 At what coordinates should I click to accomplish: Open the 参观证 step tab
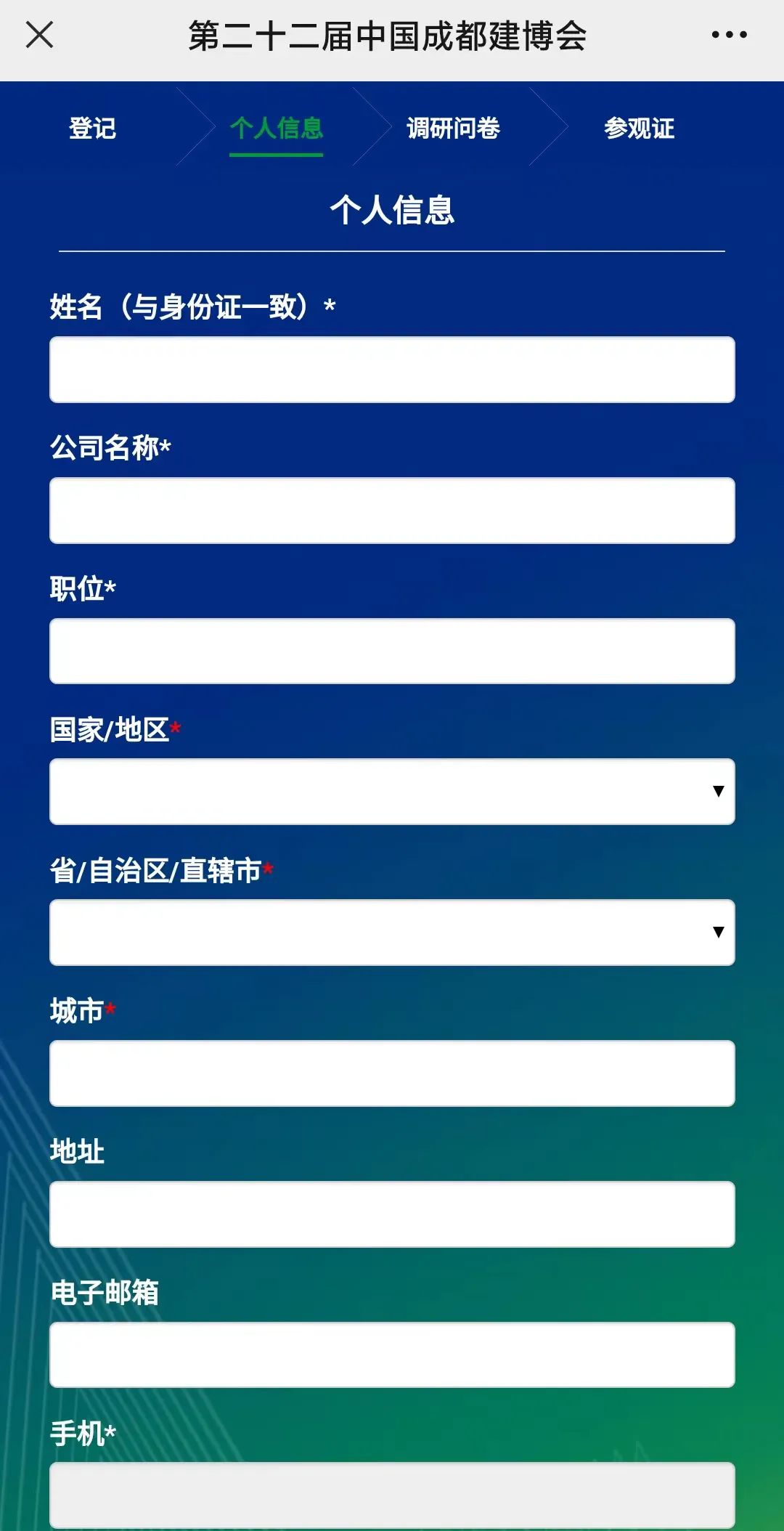(641, 129)
